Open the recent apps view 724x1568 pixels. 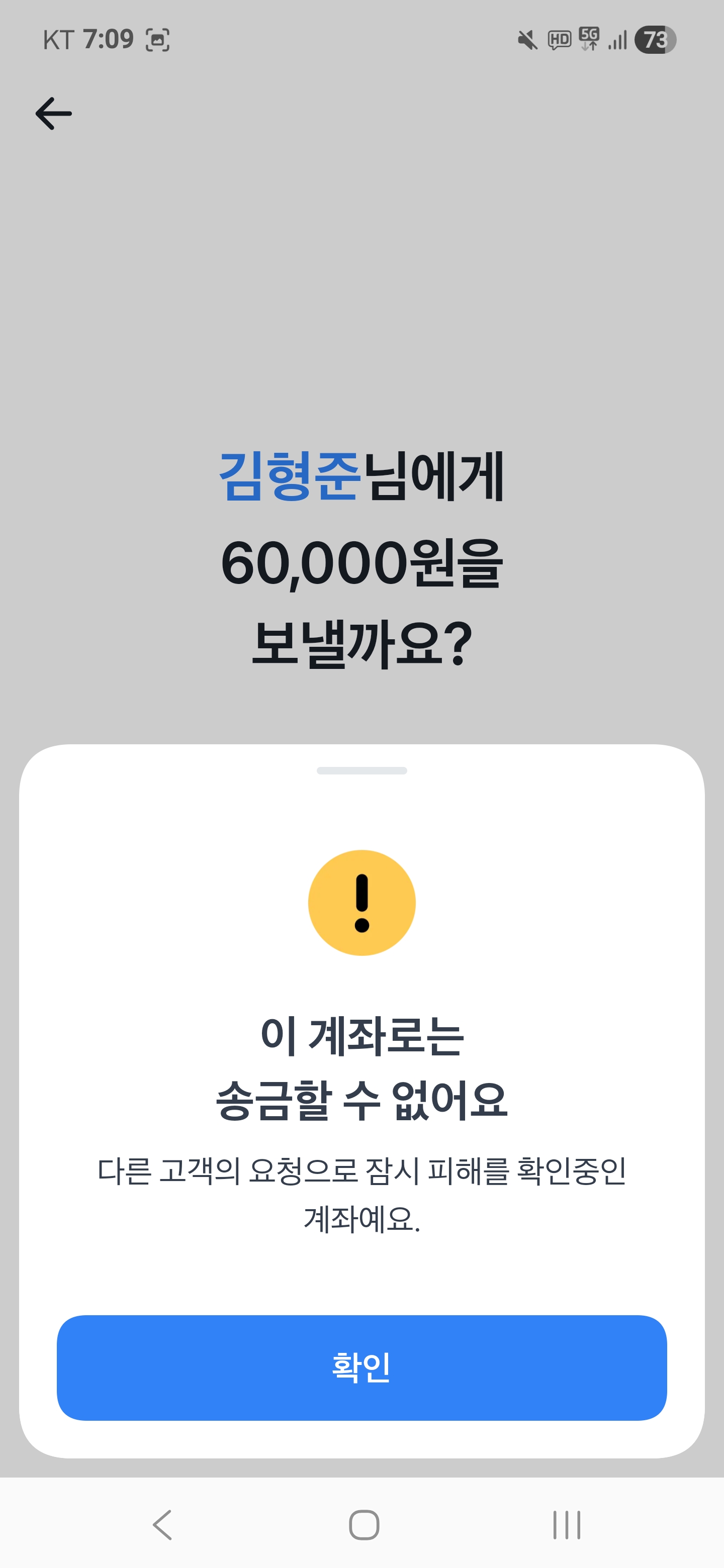tap(566, 1525)
